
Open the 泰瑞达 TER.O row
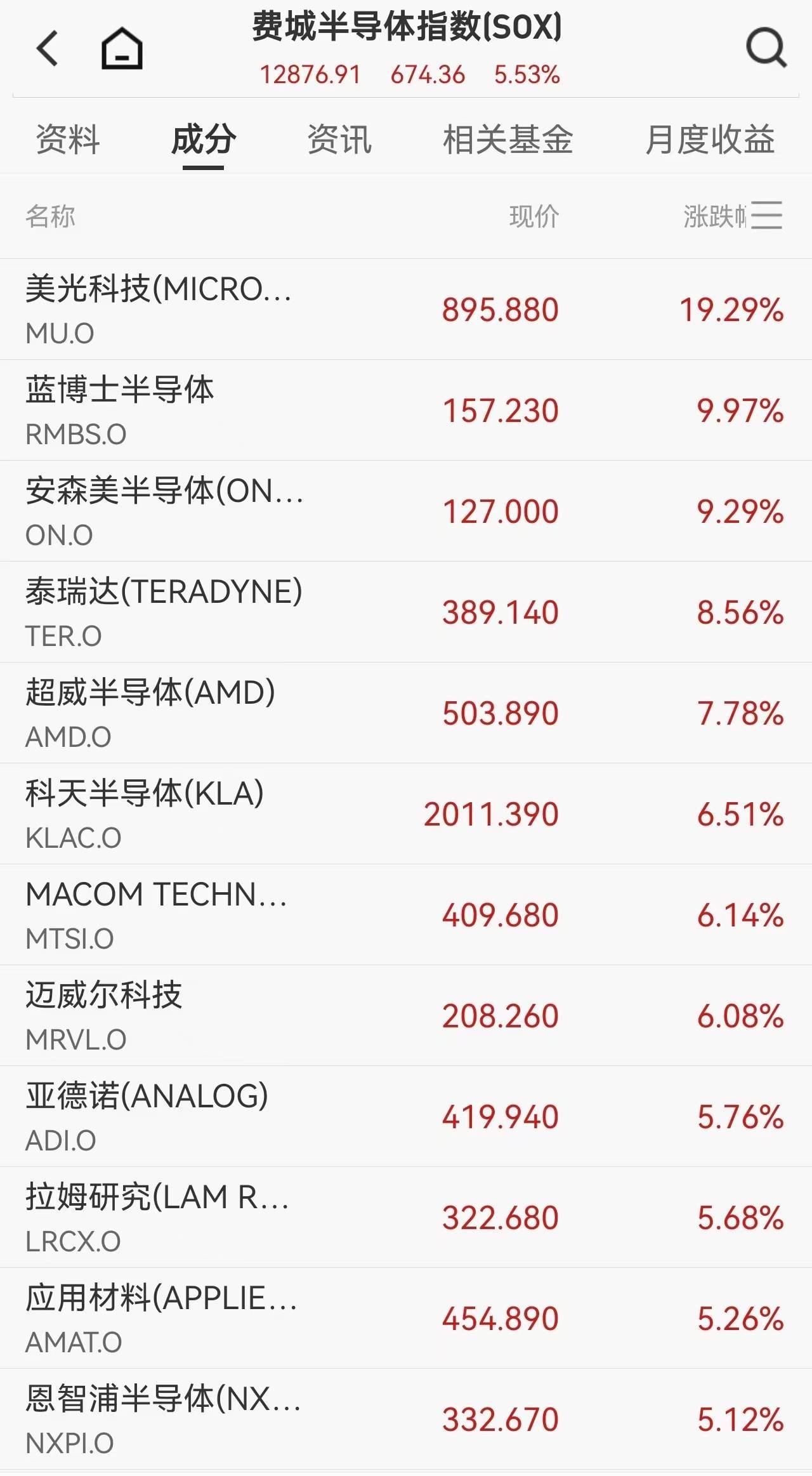coord(406,612)
